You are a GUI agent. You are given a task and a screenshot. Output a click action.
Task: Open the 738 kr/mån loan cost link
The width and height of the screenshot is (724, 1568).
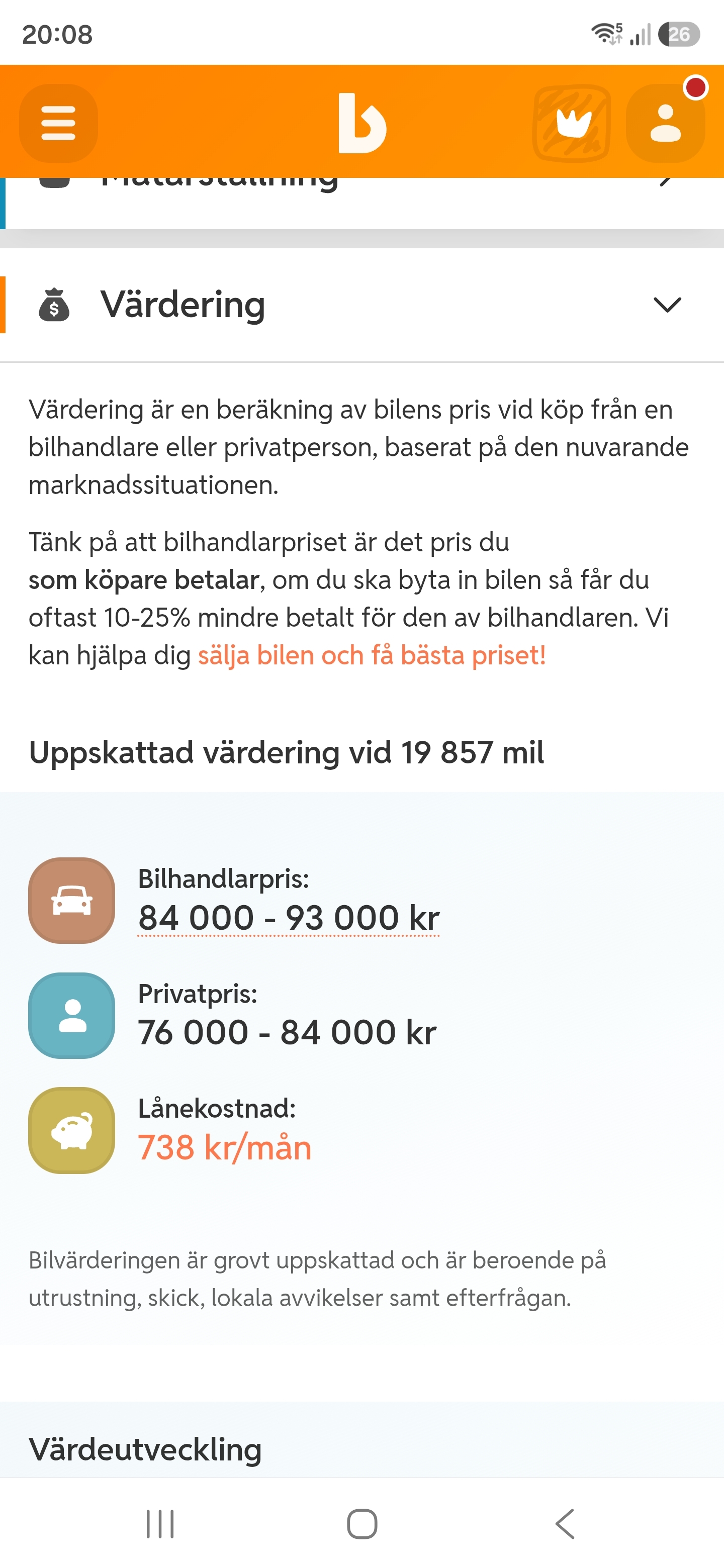225,1148
